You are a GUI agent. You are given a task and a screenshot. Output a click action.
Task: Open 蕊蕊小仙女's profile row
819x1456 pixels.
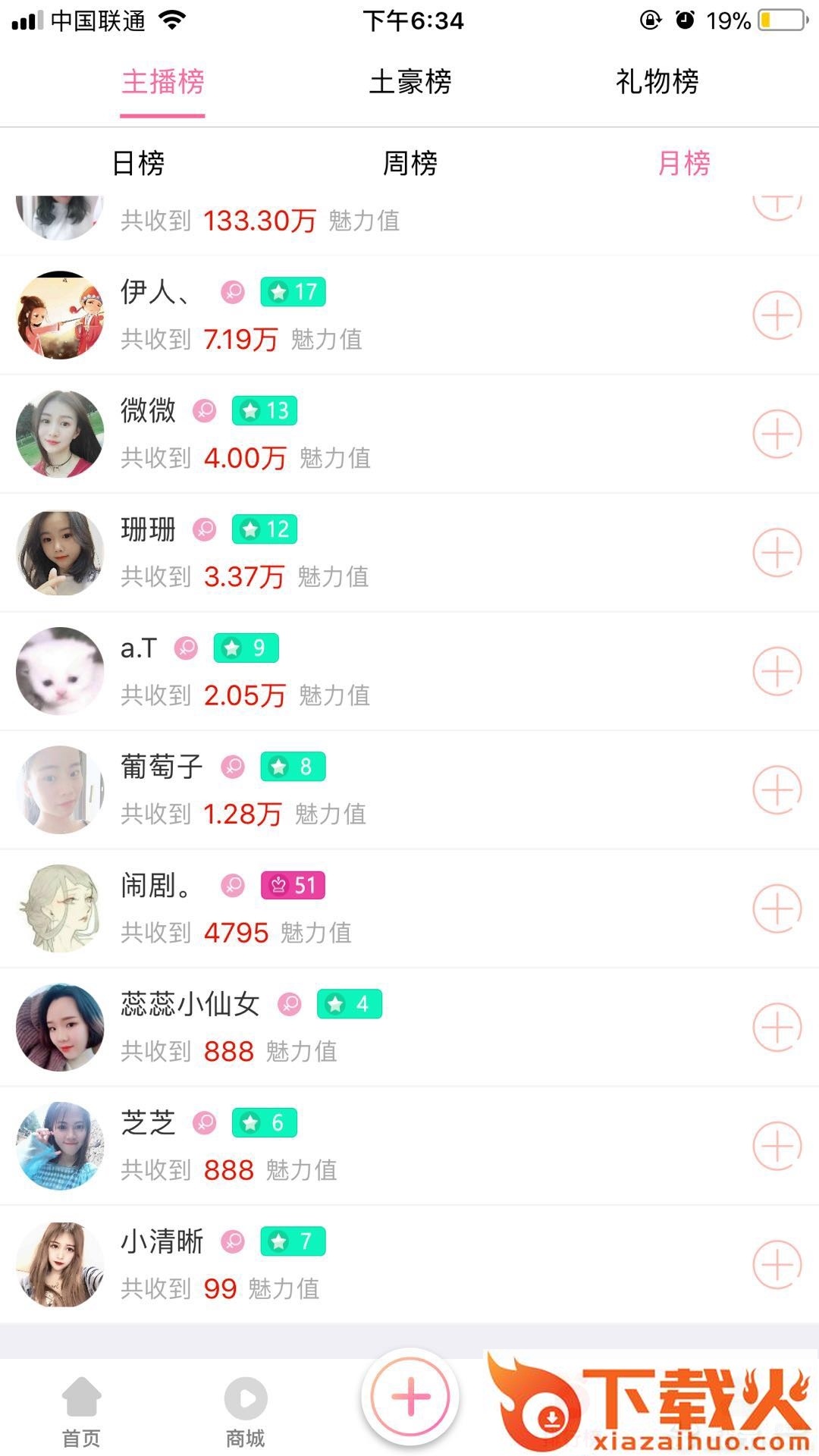(x=379, y=1028)
